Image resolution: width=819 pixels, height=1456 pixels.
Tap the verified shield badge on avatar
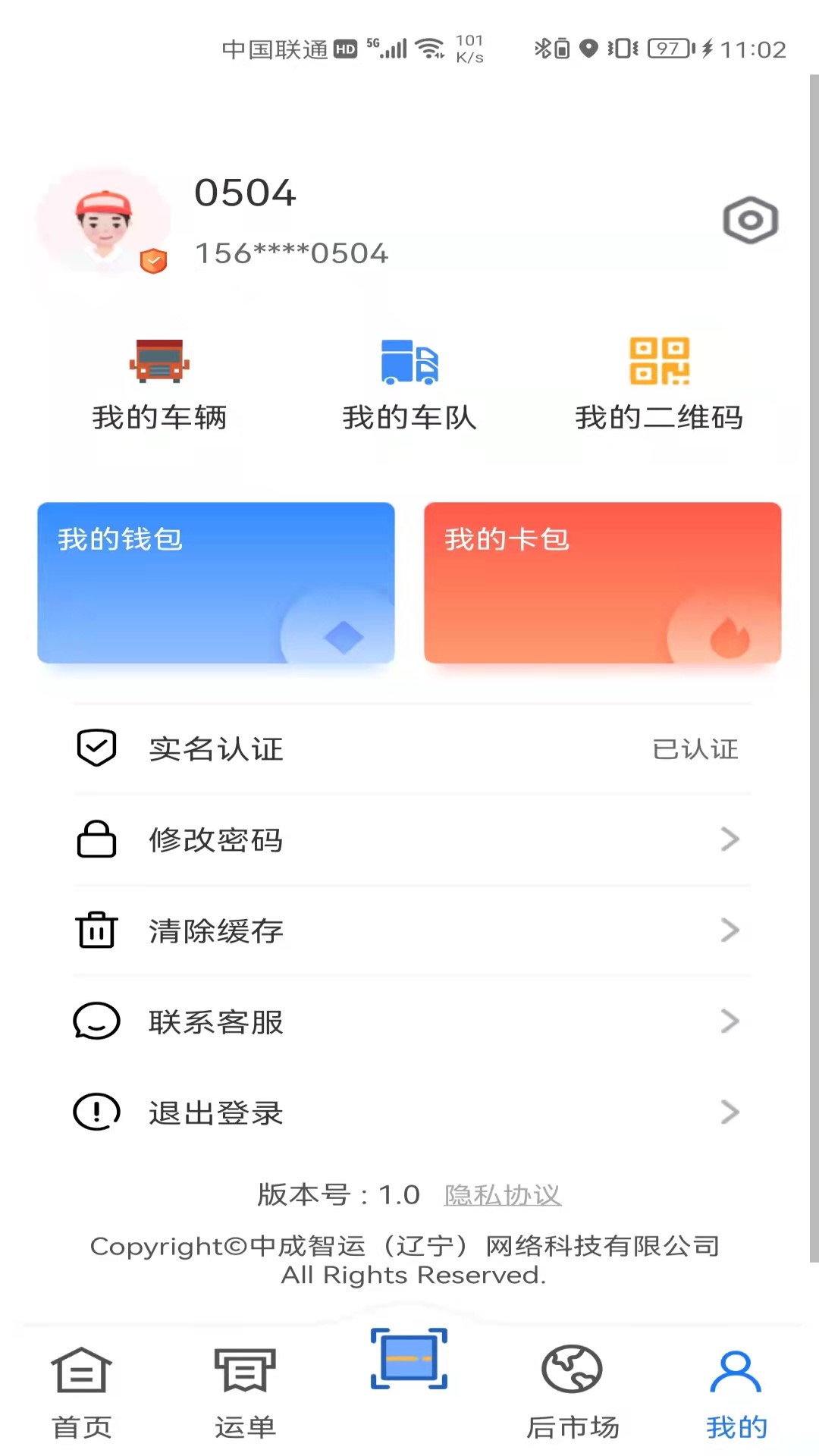[154, 260]
